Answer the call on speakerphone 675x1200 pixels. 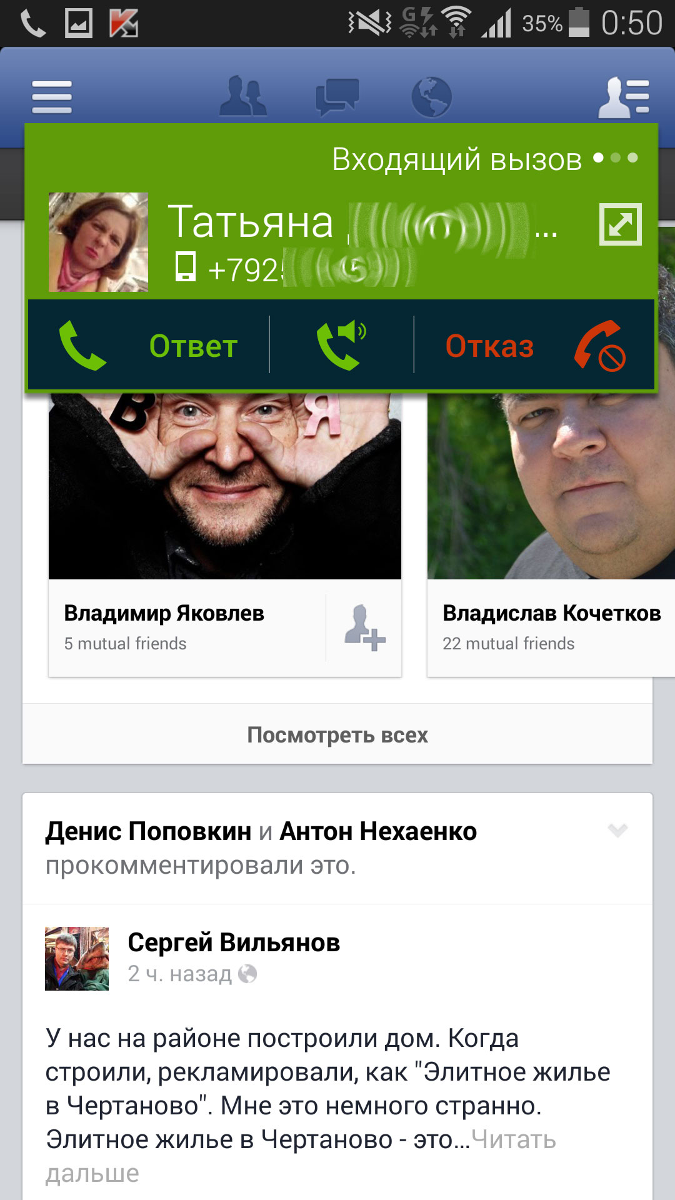(341, 346)
